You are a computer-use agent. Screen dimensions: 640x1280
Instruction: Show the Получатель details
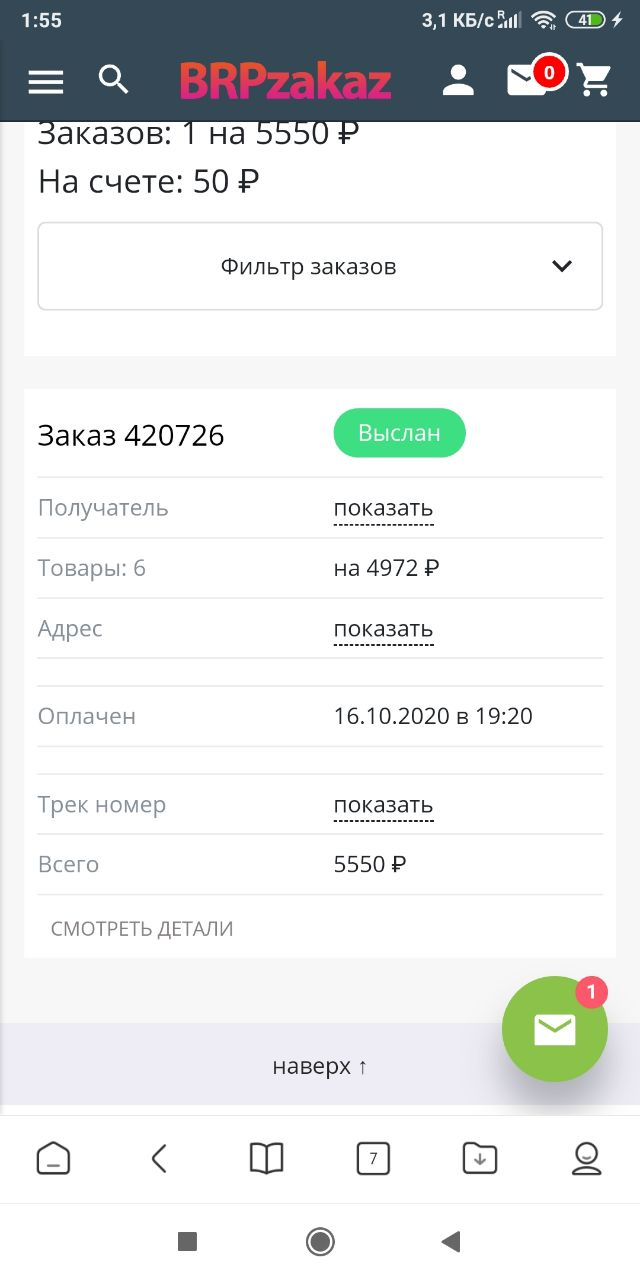pos(383,508)
